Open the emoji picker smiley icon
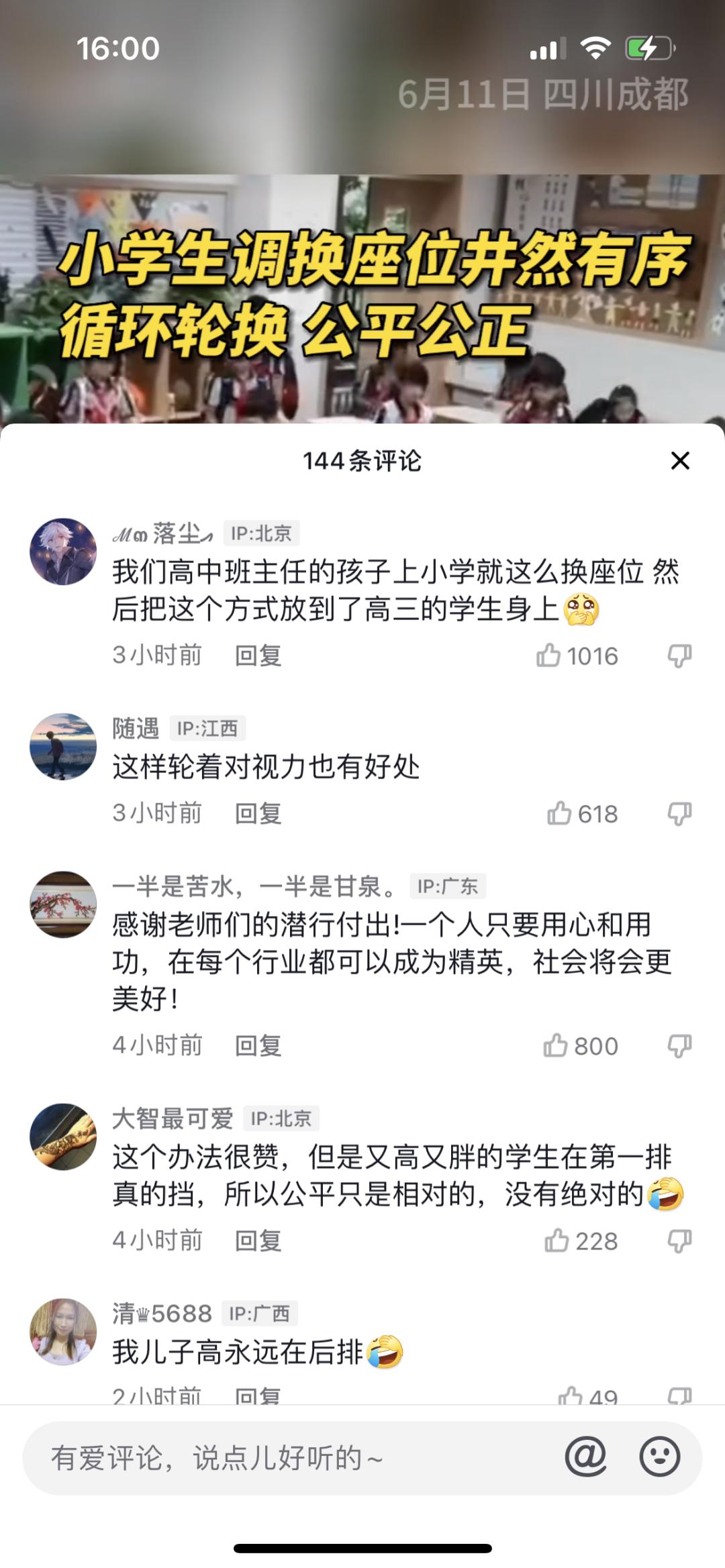Screen dimensions: 725x1568 tap(659, 1457)
